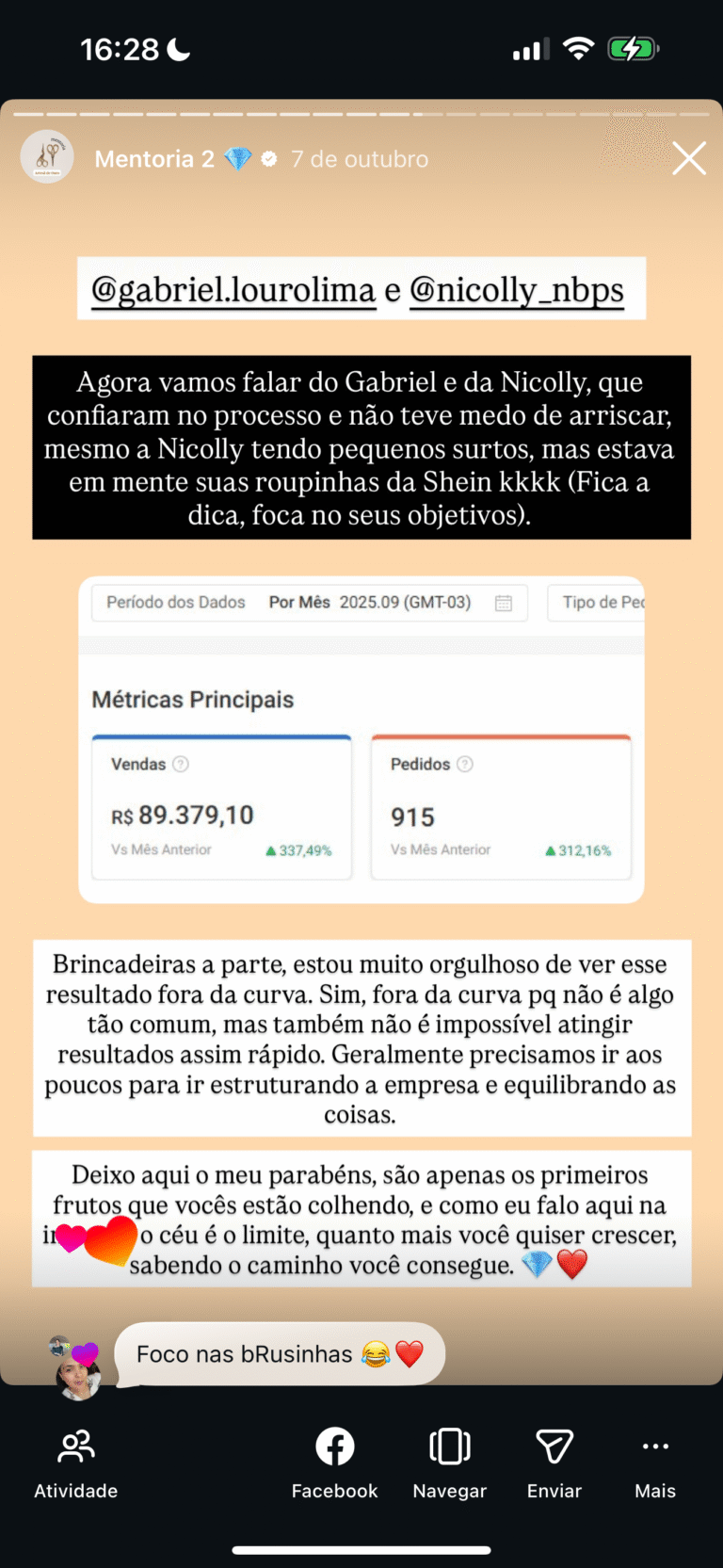This screenshot has width=723, height=1568.
Task: Open the Mais options menu
Action: [x=654, y=1462]
